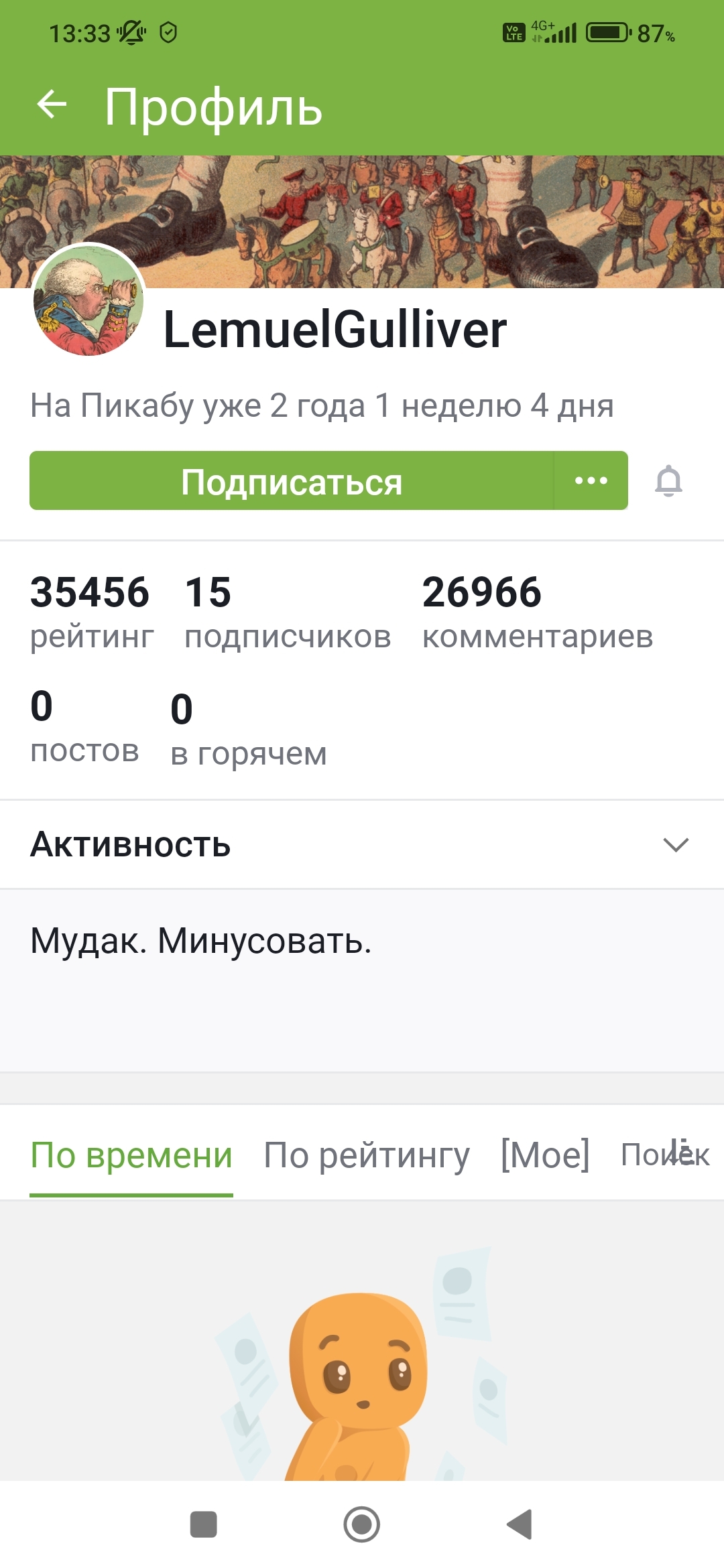Screen dimensions: 724x1568
Task: Go back from the Профиль screen
Action: (x=52, y=105)
